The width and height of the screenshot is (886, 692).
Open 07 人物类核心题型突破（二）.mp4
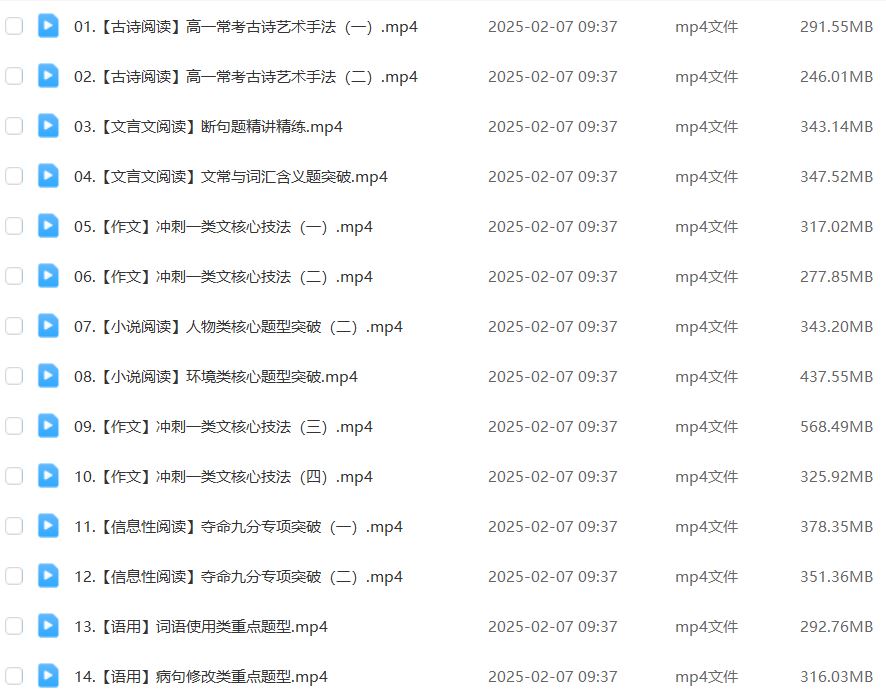(238, 327)
